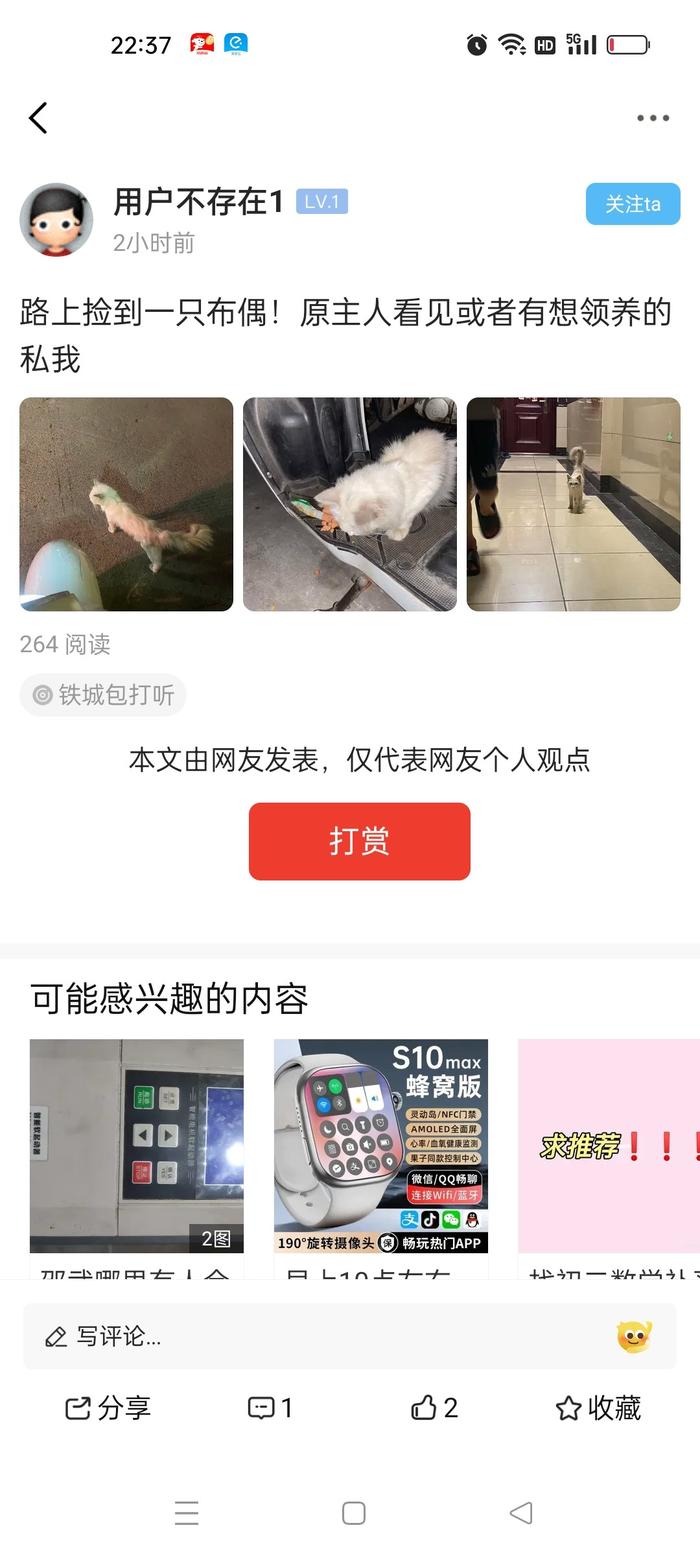Tap the 写评论 comment input field
This screenshot has height=1556, width=700.
pos(300,1336)
